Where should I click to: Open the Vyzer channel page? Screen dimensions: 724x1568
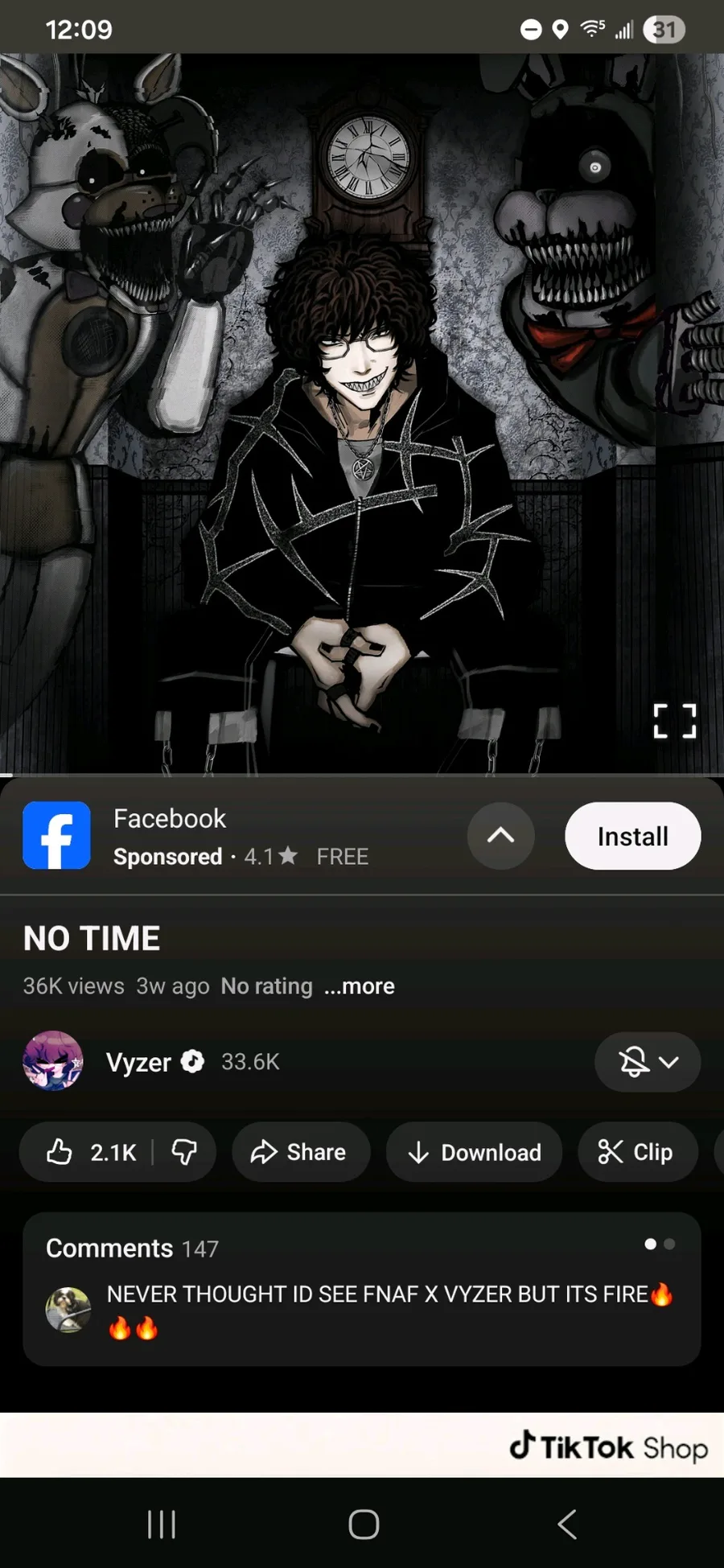click(138, 1062)
